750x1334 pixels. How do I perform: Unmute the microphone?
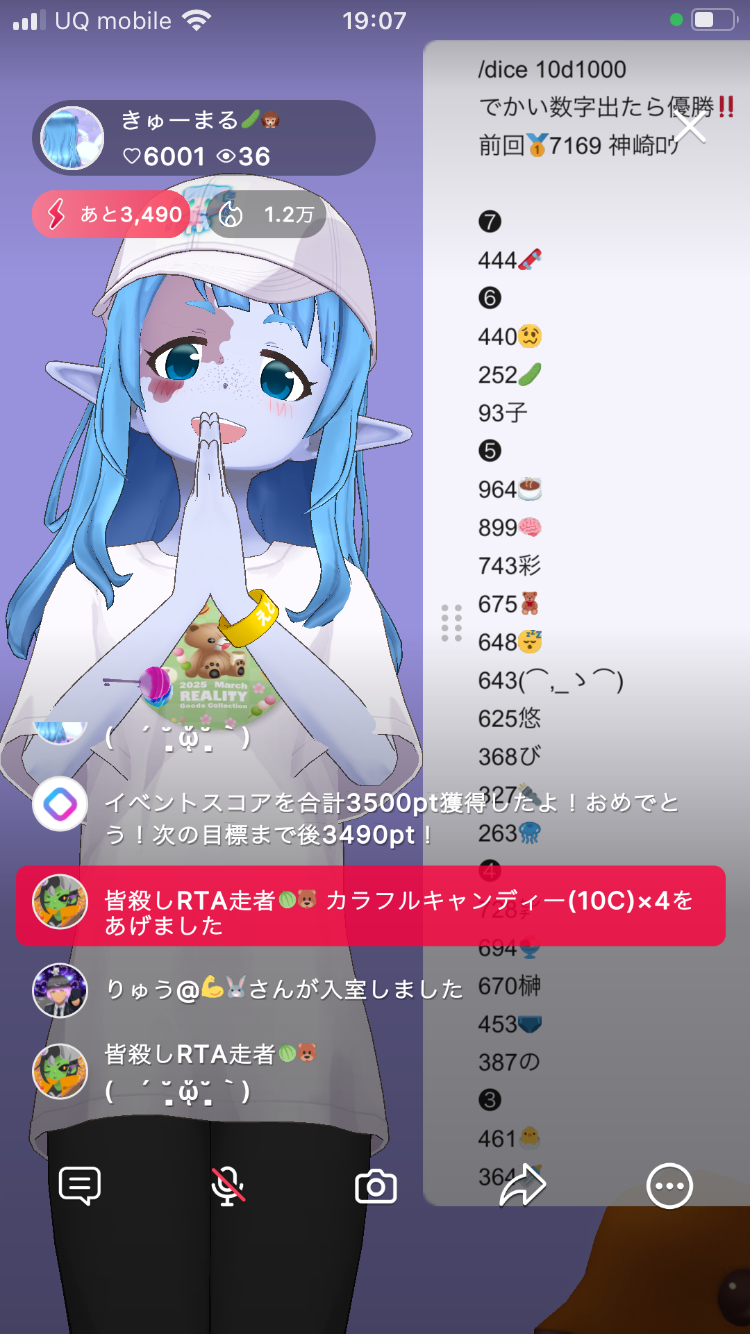(x=228, y=1186)
